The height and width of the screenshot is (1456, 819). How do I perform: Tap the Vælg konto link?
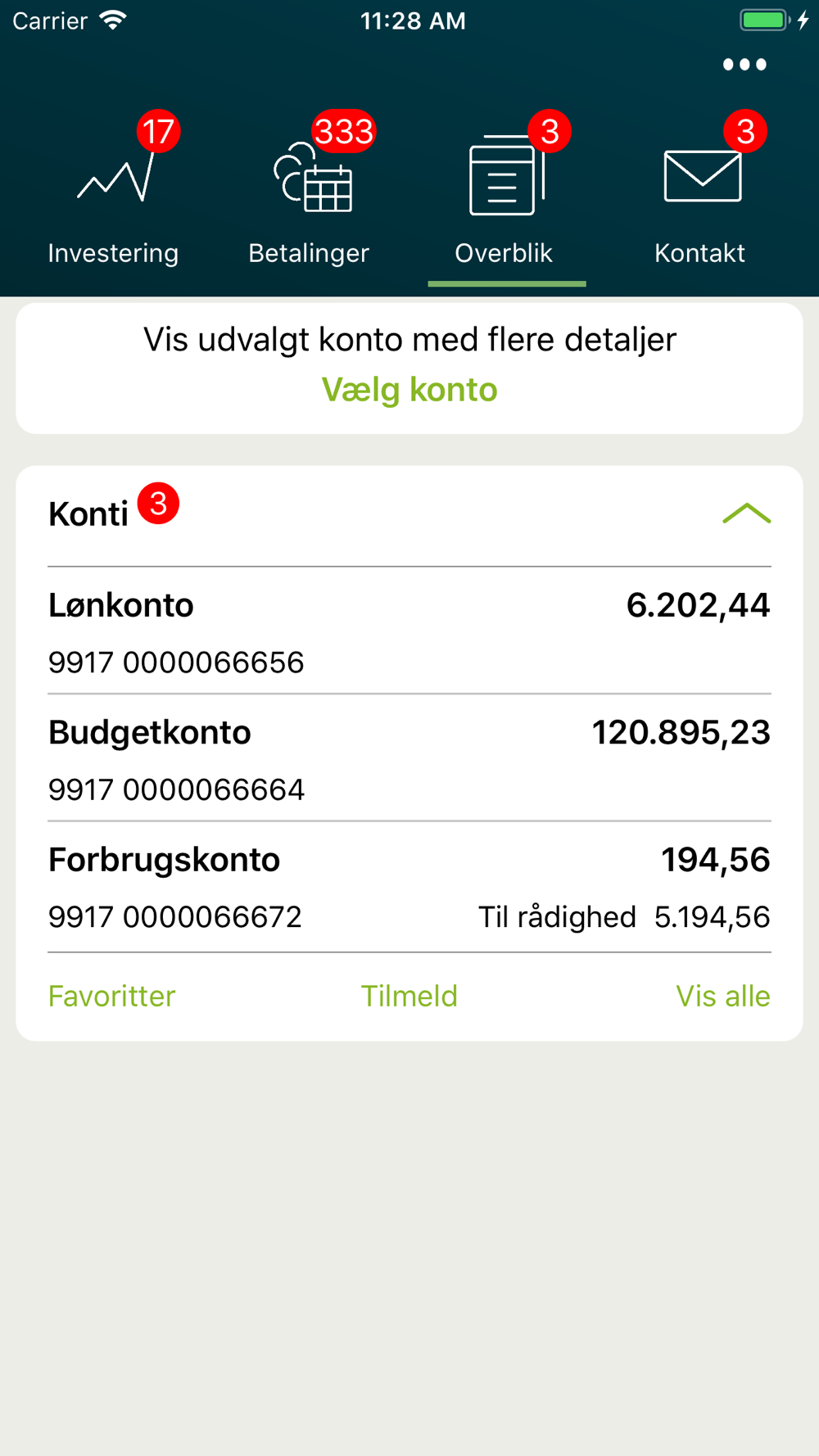click(x=409, y=390)
